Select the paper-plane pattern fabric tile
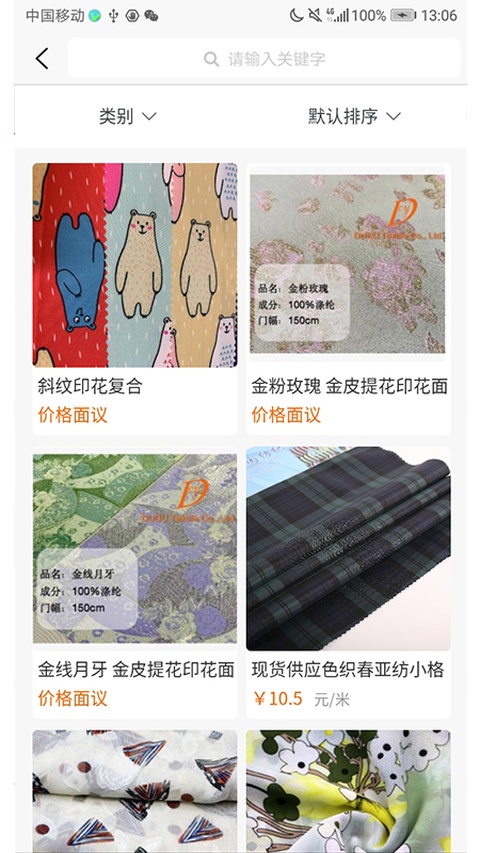Screen dimensions: 480x853 134,791
